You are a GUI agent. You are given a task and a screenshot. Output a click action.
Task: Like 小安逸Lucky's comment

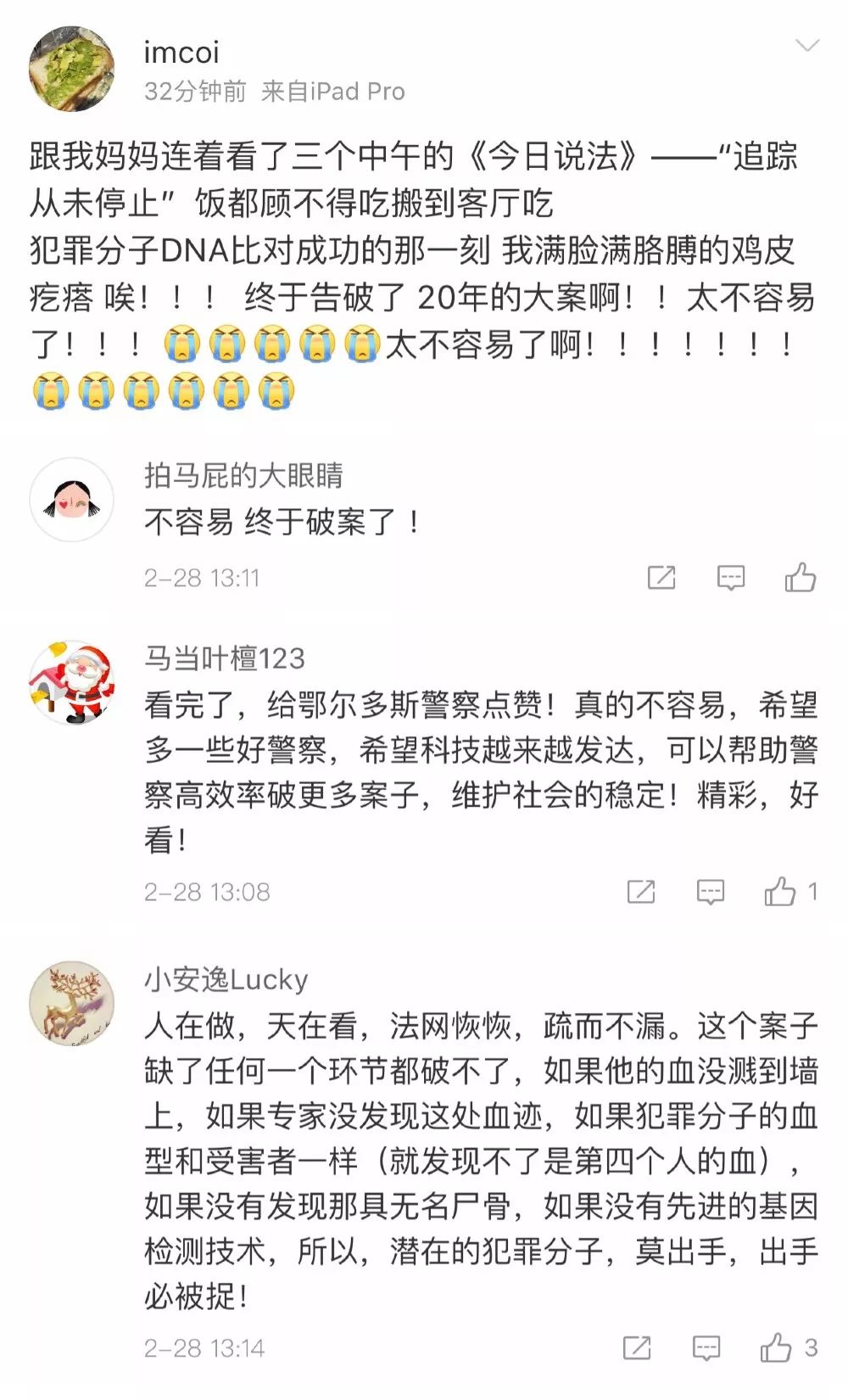pos(775,1347)
